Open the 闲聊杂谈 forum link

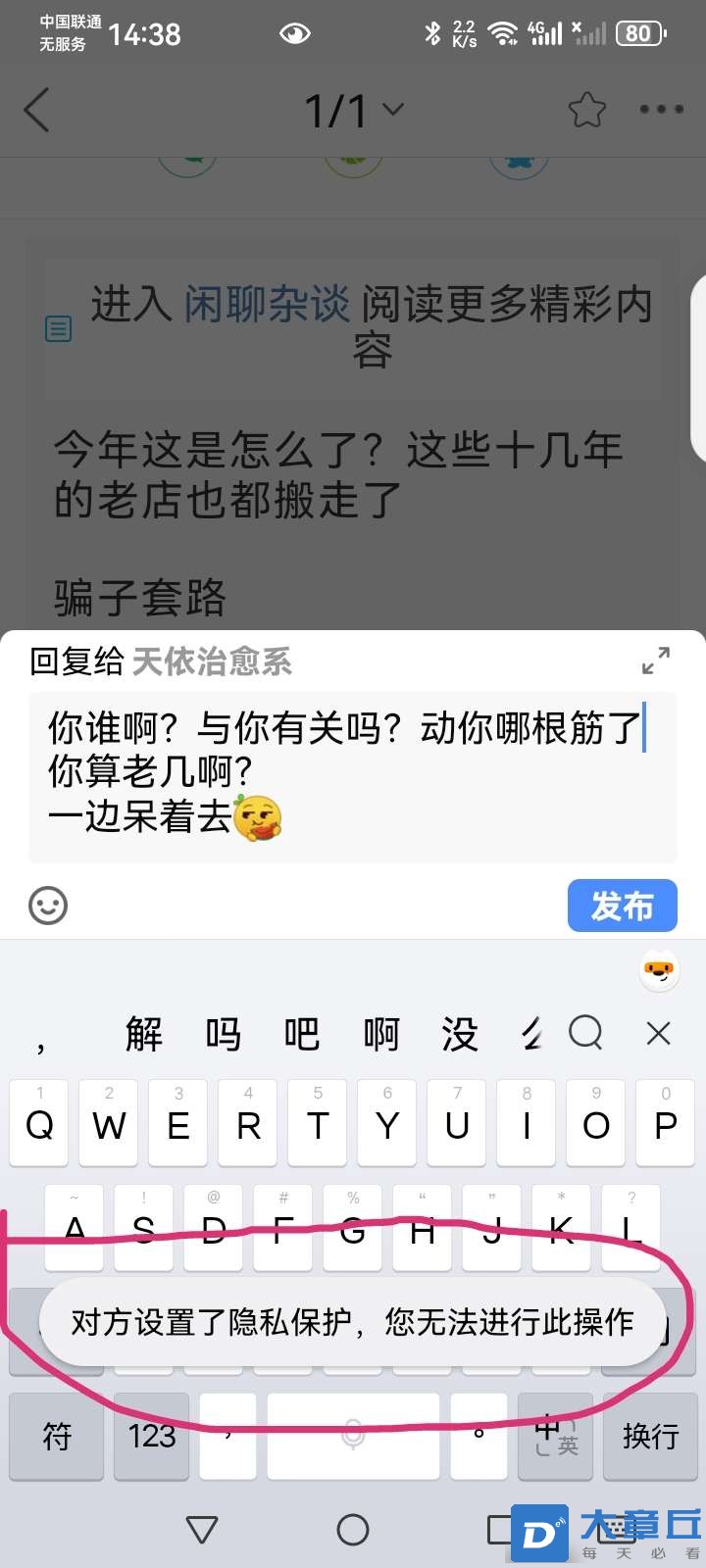[x=267, y=305]
